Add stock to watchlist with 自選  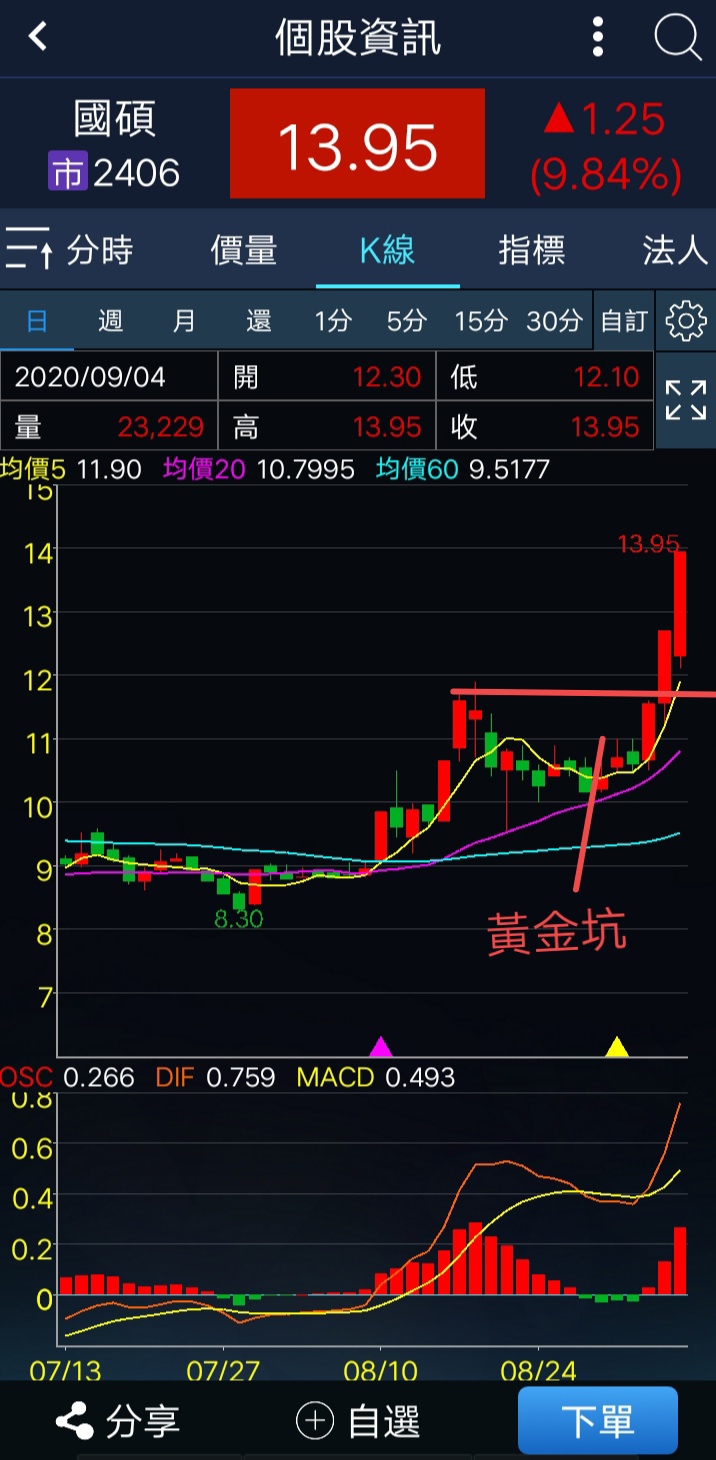tap(358, 1421)
